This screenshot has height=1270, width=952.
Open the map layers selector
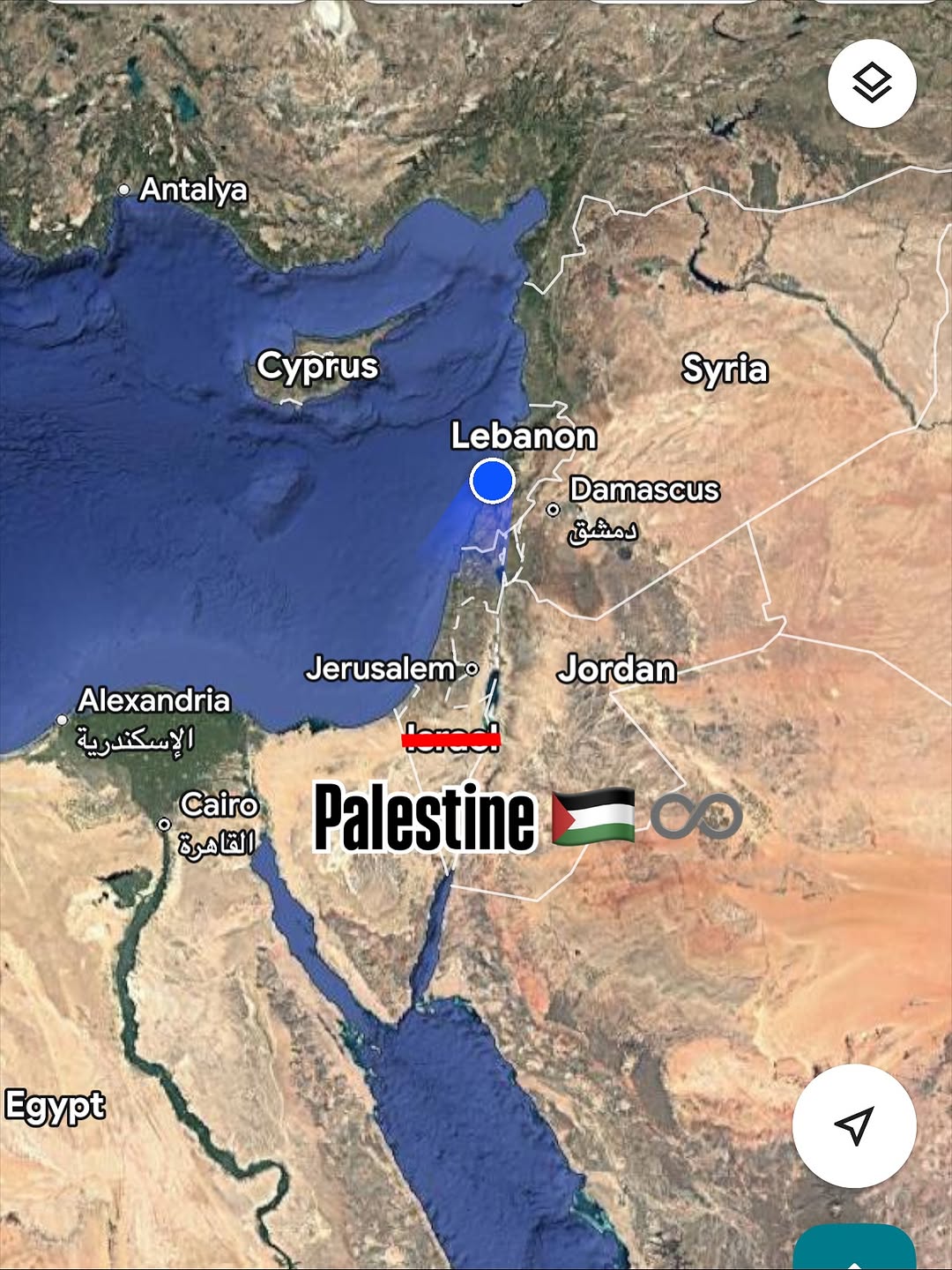[x=872, y=84]
